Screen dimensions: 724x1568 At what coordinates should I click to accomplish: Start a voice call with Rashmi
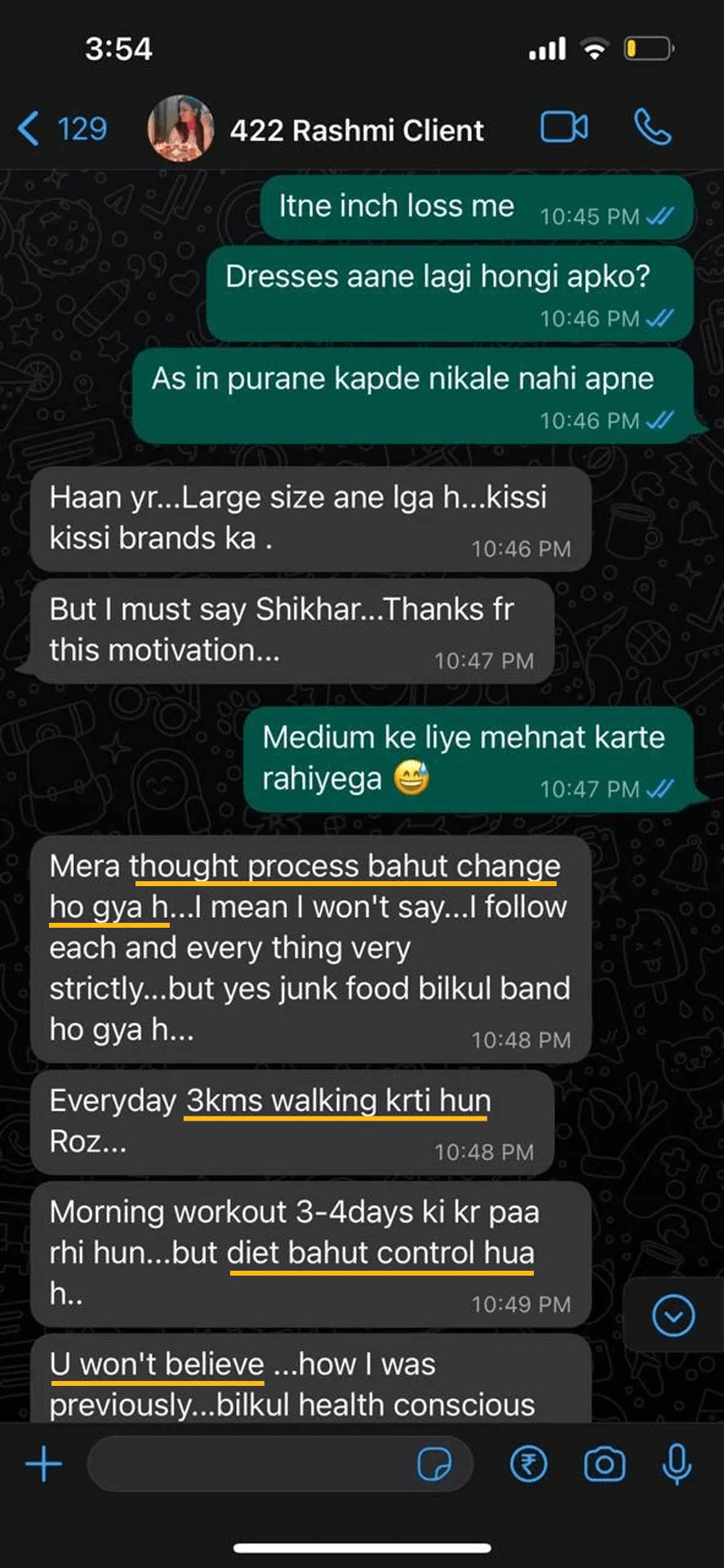pyautogui.click(x=652, y=128)
